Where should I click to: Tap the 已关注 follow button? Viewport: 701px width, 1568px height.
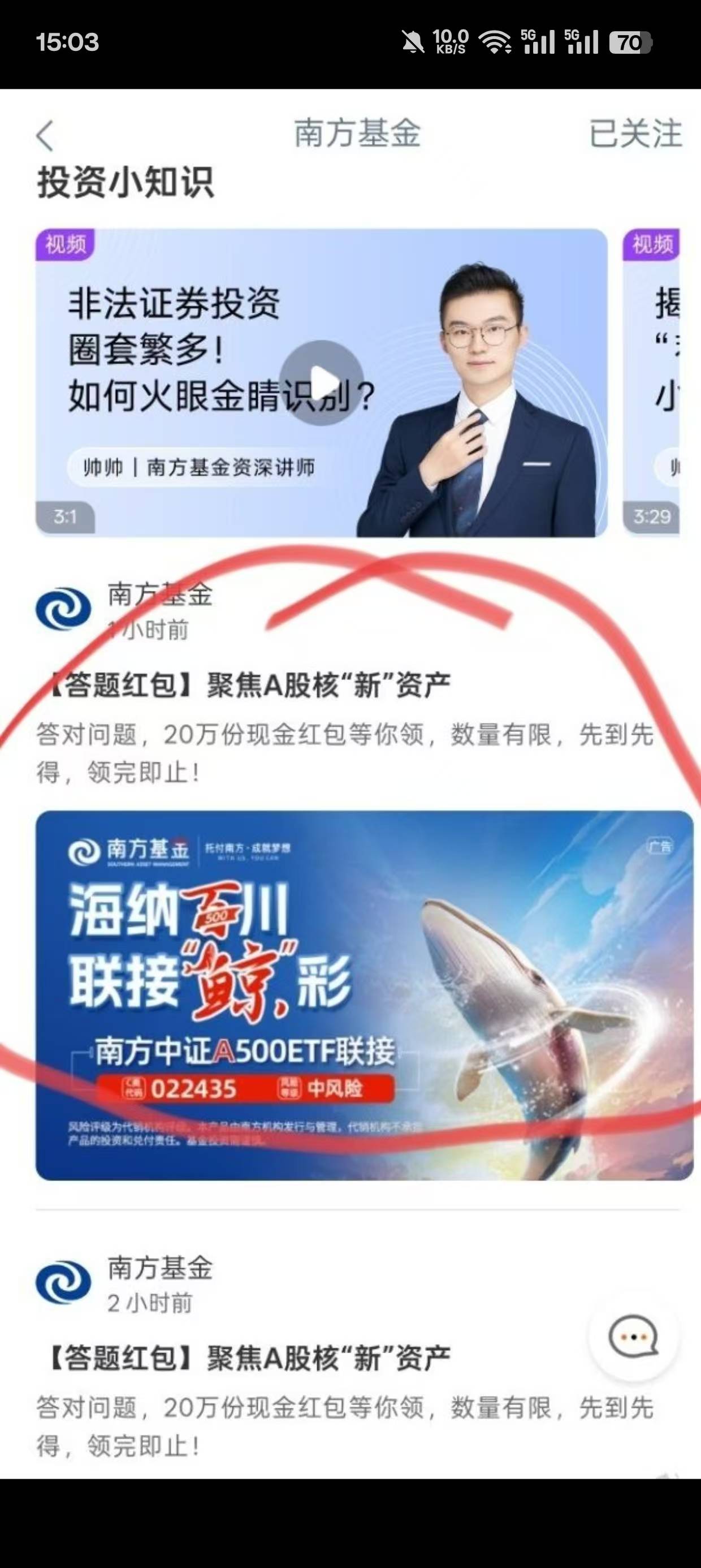click(635, 133)
